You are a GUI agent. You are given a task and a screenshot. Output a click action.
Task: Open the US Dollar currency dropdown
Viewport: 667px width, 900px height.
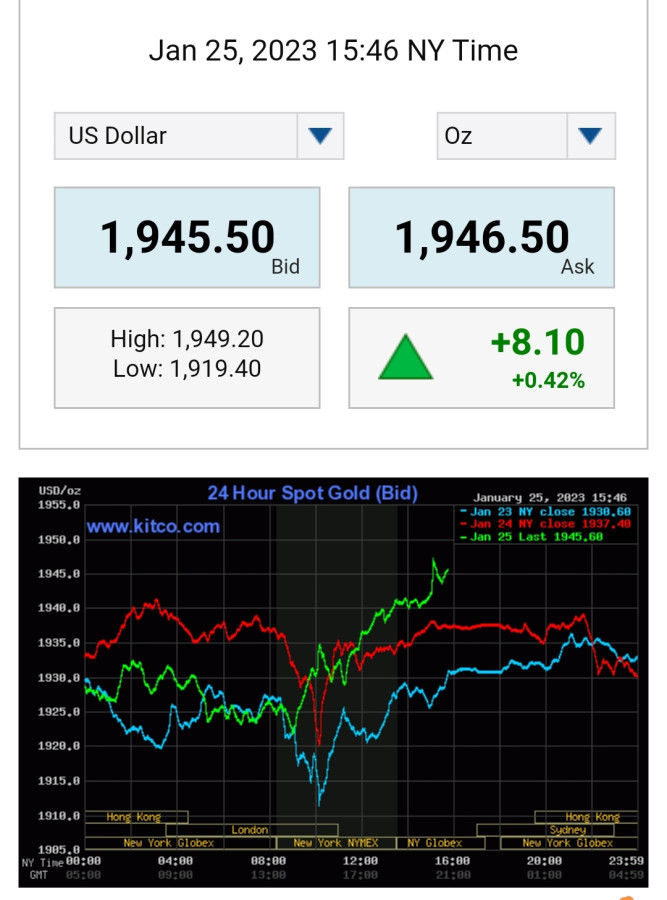(x=199, y=136)
